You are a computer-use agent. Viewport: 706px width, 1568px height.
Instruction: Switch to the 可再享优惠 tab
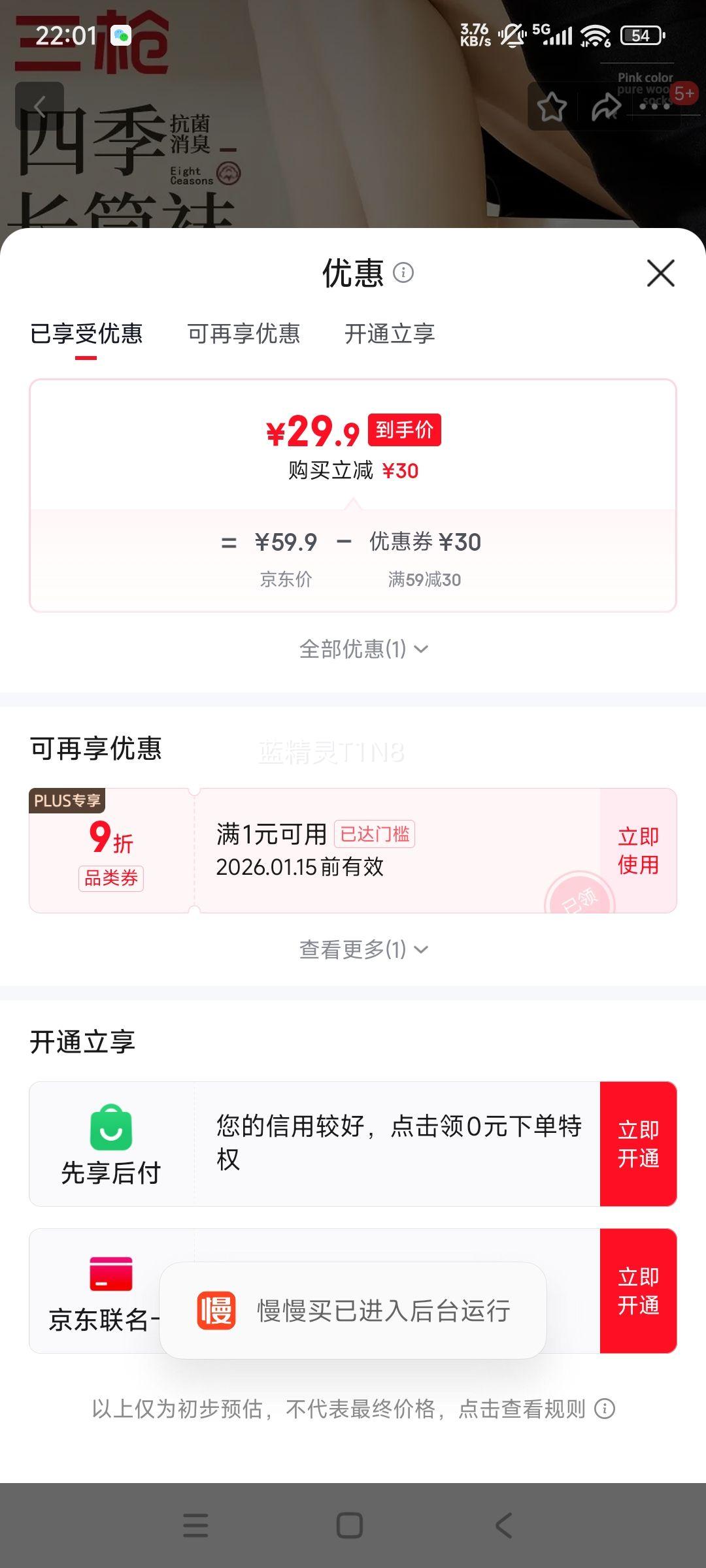(x=244, y=334)
